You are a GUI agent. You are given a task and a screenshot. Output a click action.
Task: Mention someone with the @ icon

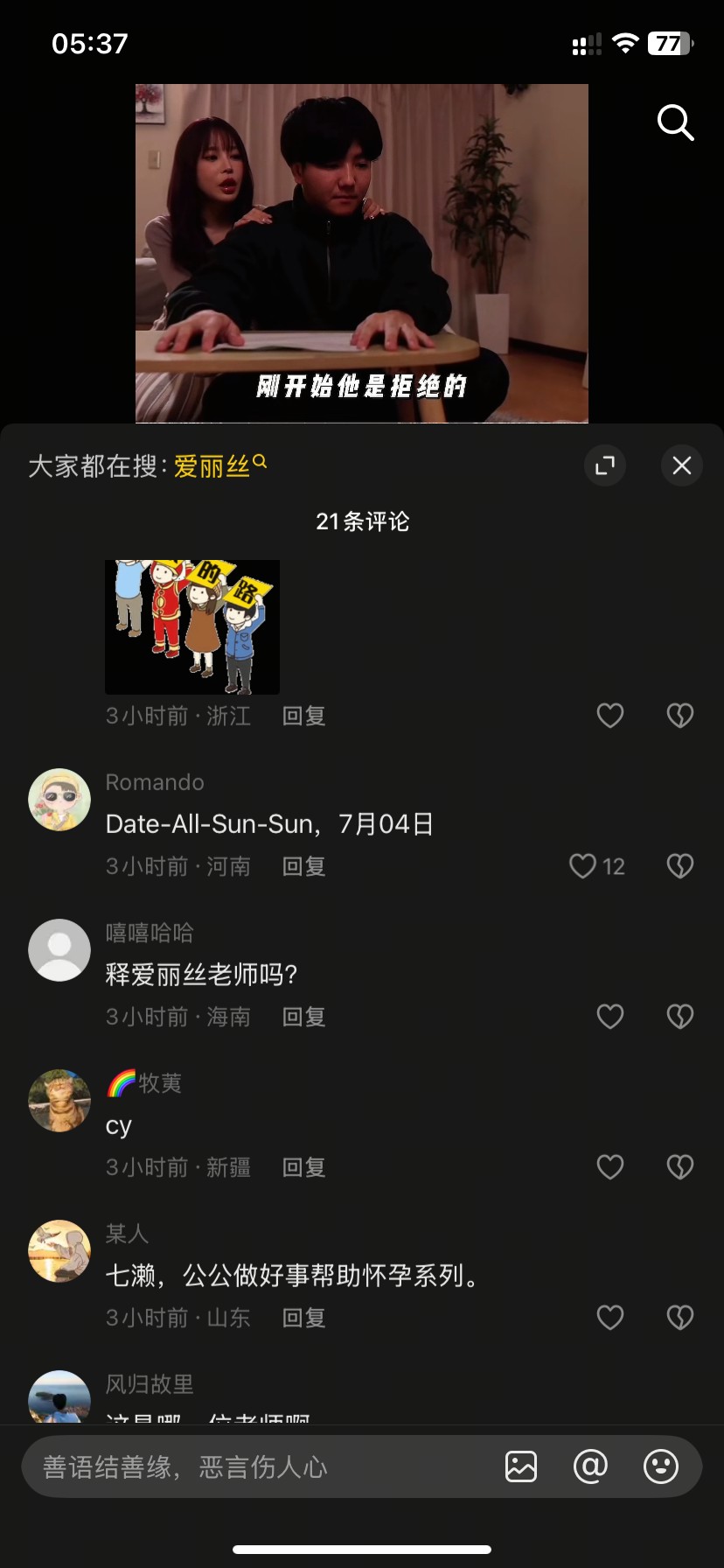click(x=590, y=1466)
